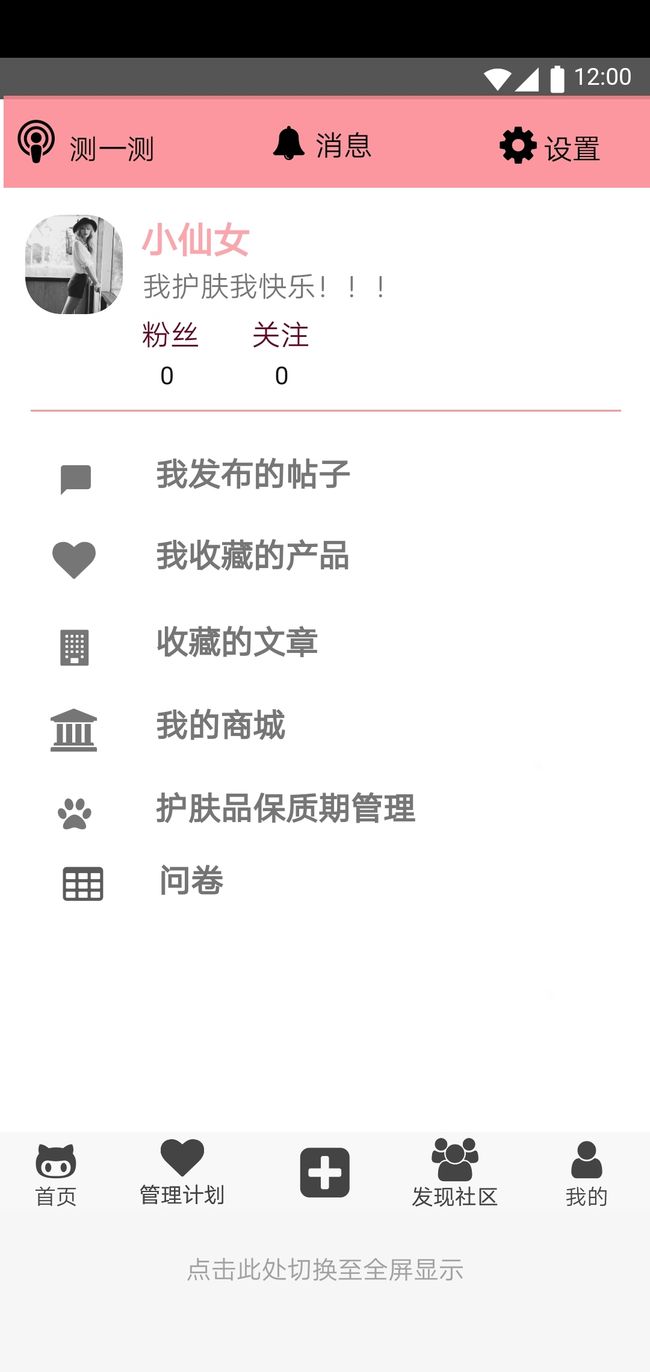Open 我发布的帖子
The image size is (650, 1372).
coord(325,475)
